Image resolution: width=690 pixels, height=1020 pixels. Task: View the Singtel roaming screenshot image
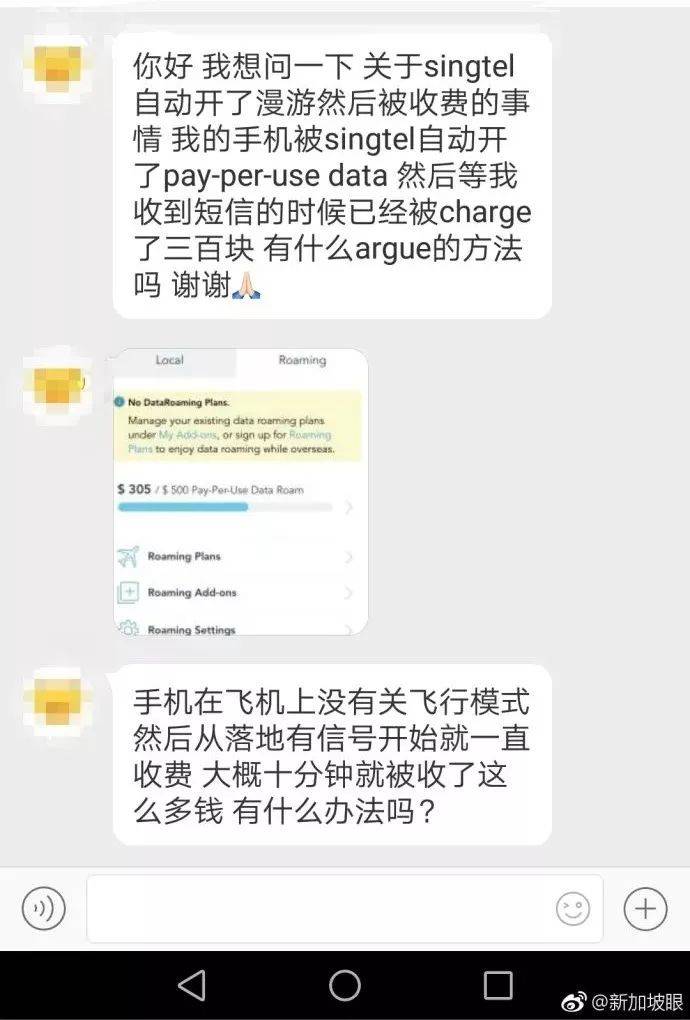coord(241,491)
